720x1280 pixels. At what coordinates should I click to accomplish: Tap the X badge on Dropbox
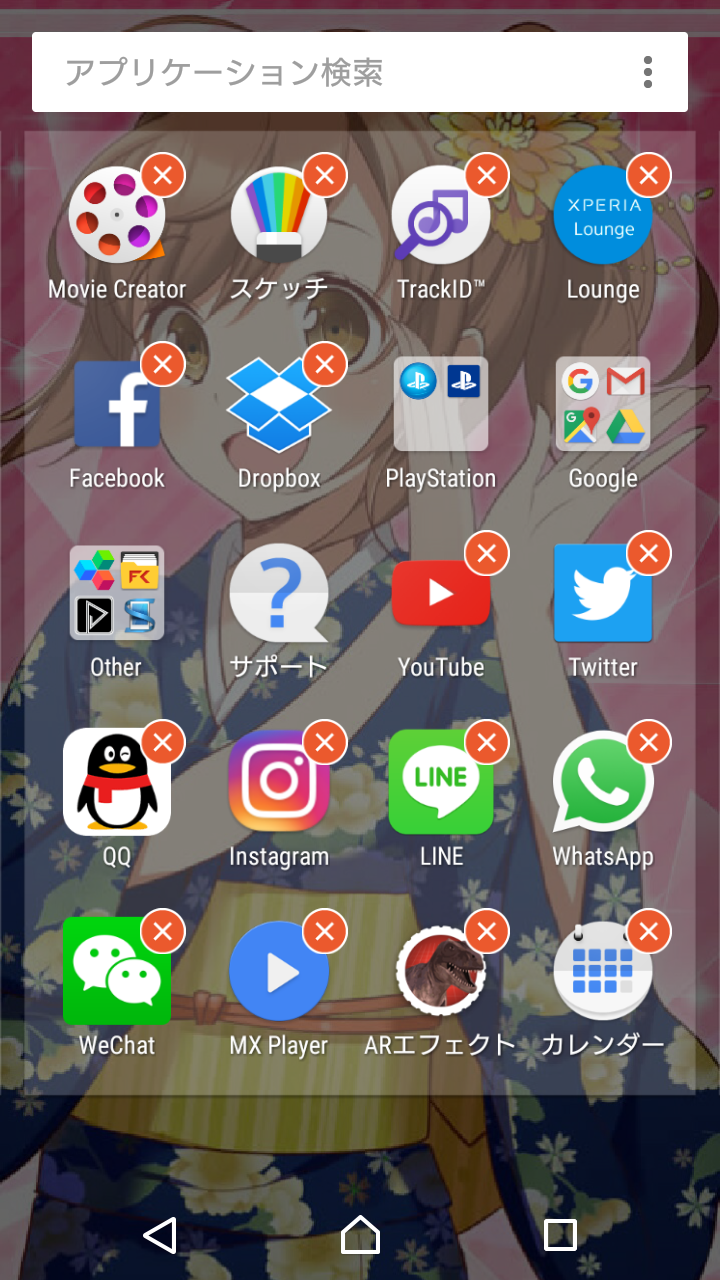(x=325, y=365)
